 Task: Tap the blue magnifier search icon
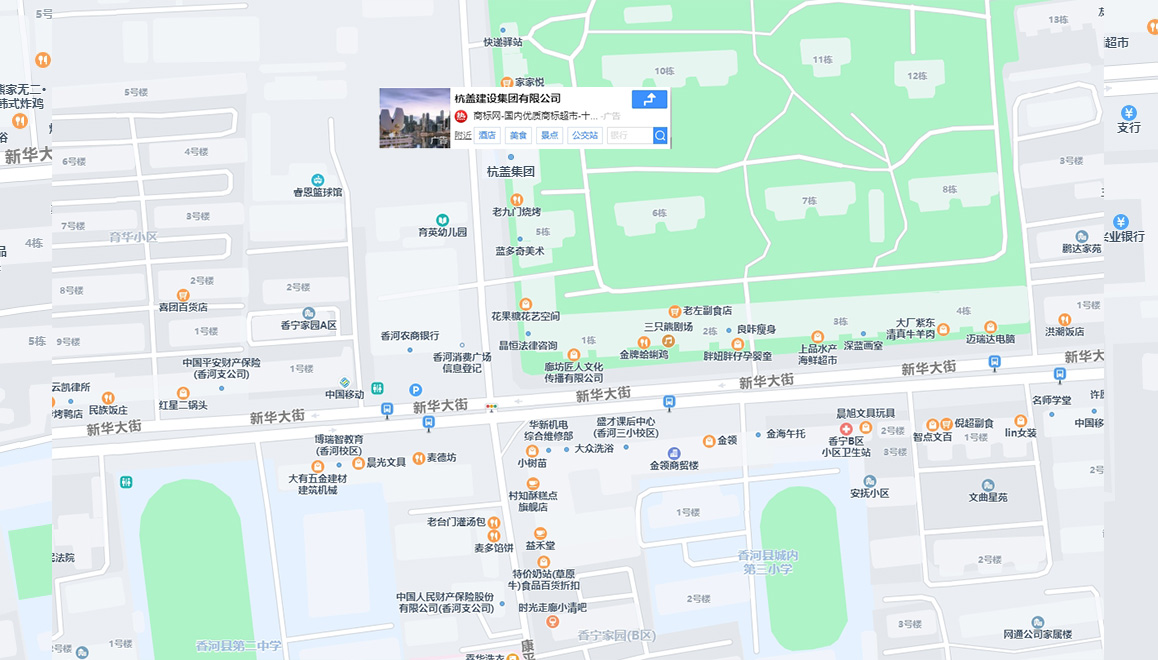coord(660,135)
